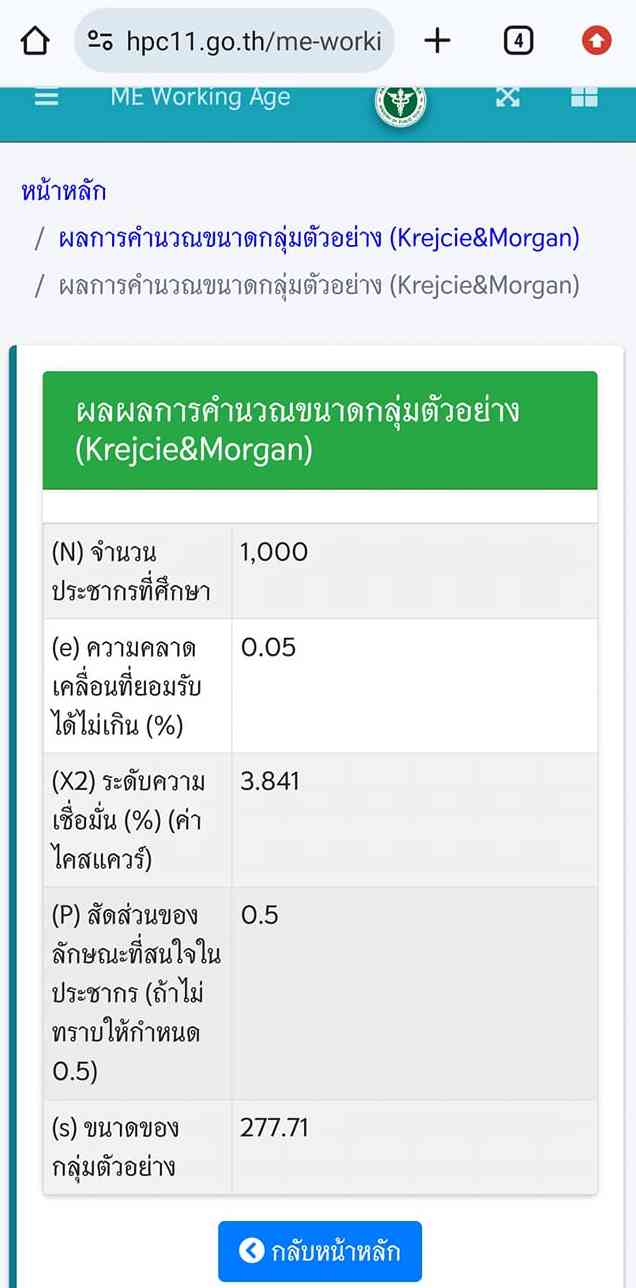Screen dimensions: 636x1288
Task: Open the tab switcher showing 4 tabs
Action: coord(517,41)
